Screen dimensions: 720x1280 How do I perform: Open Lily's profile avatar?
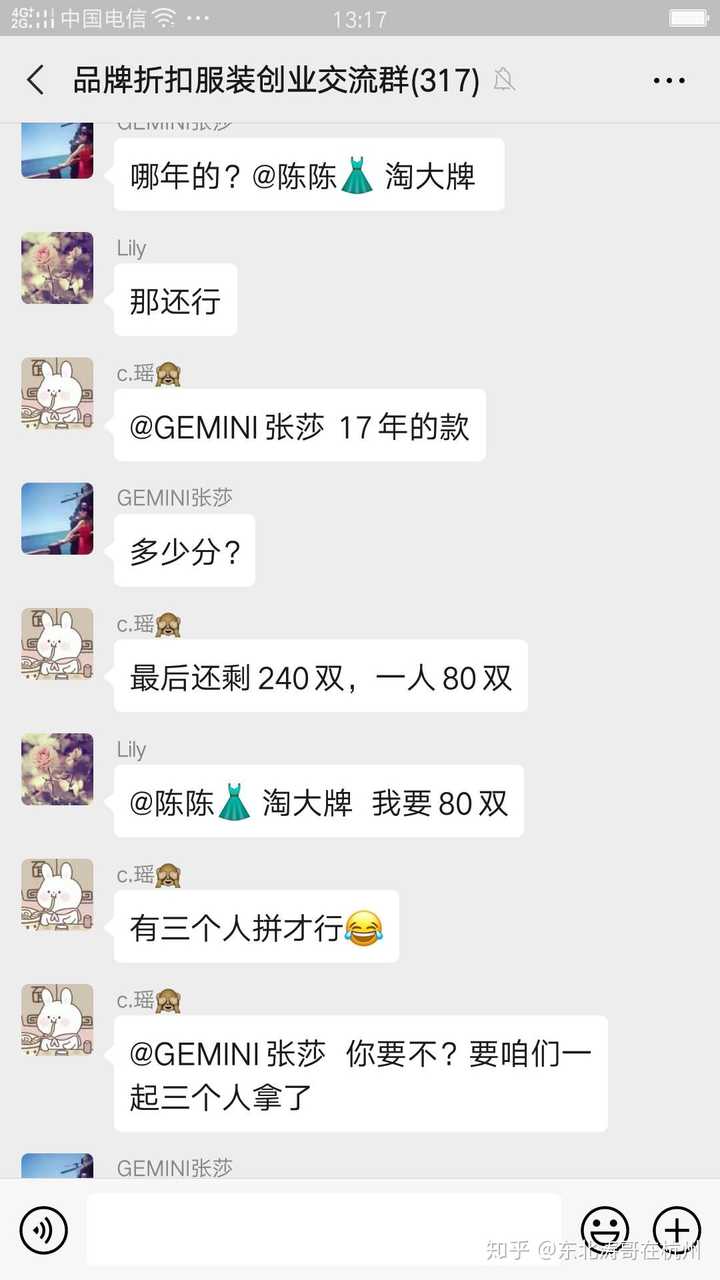(x=57, y=268)
